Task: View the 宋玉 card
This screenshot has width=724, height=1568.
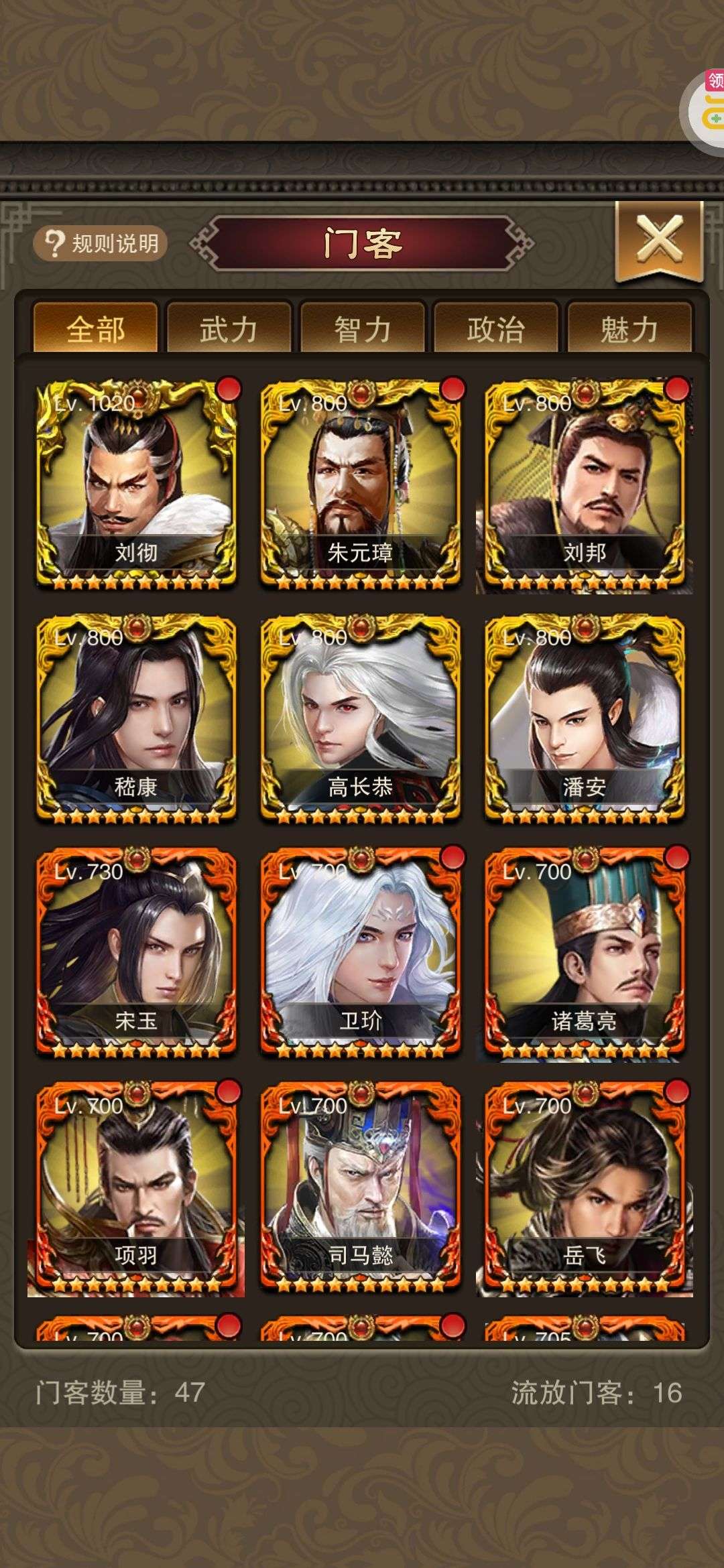Action: point(136,953)
